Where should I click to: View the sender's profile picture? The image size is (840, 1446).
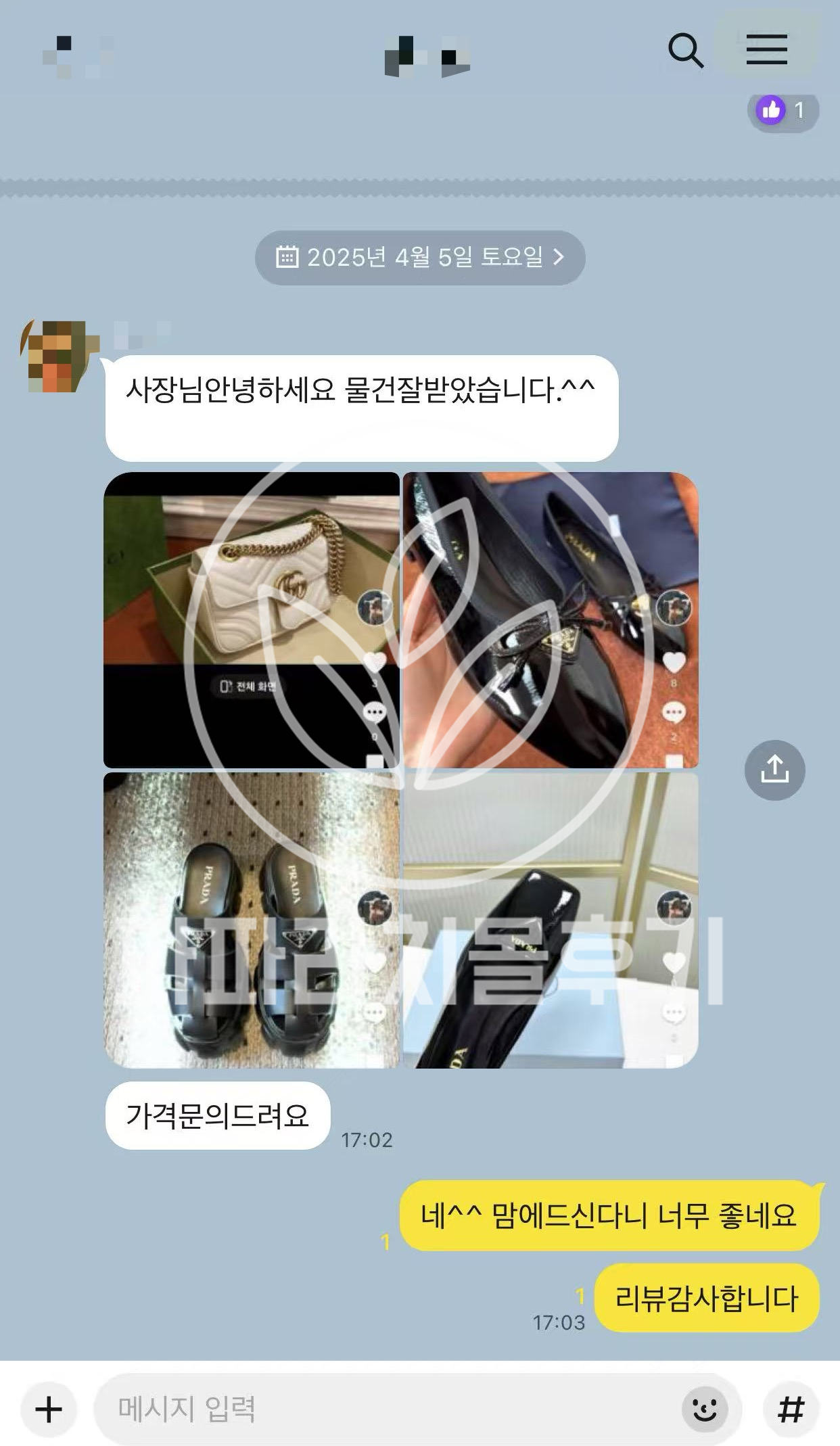click(x=57, y=356)
